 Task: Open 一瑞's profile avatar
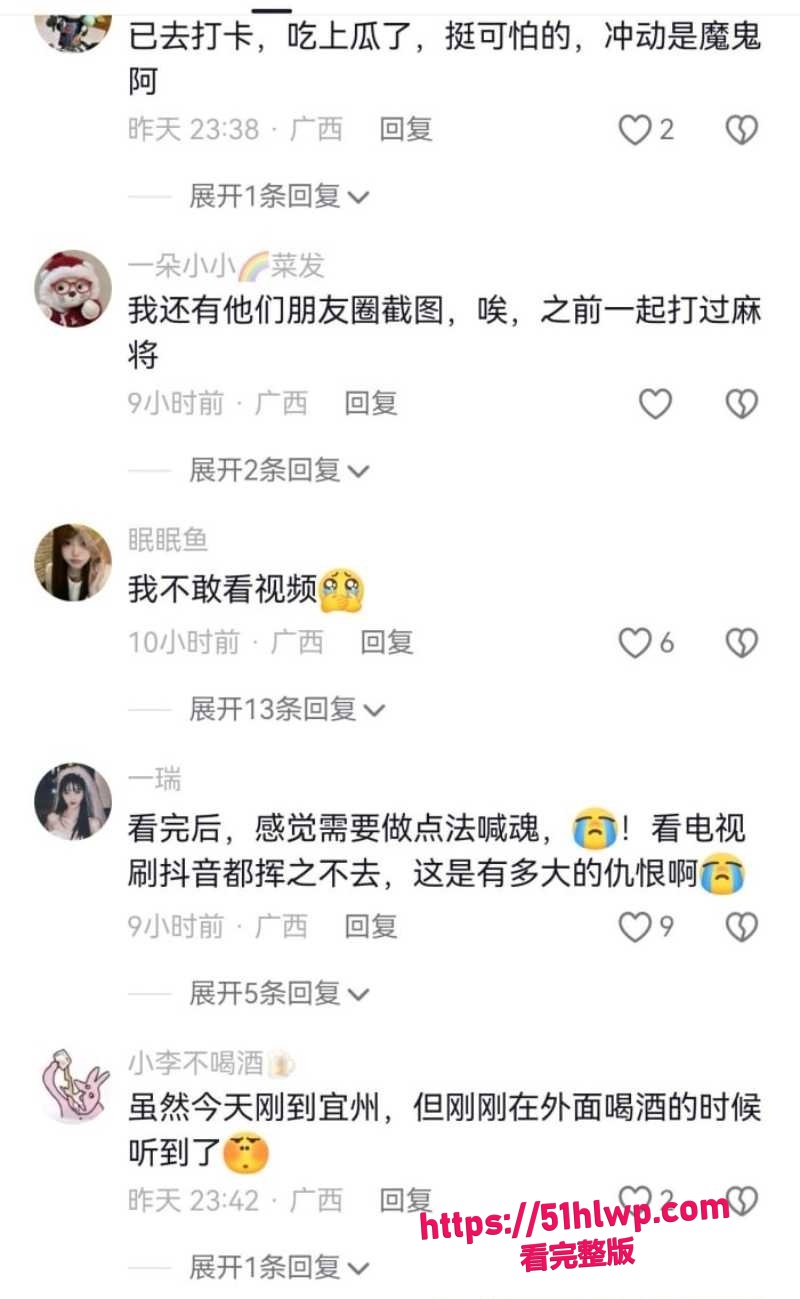(73, 801)
